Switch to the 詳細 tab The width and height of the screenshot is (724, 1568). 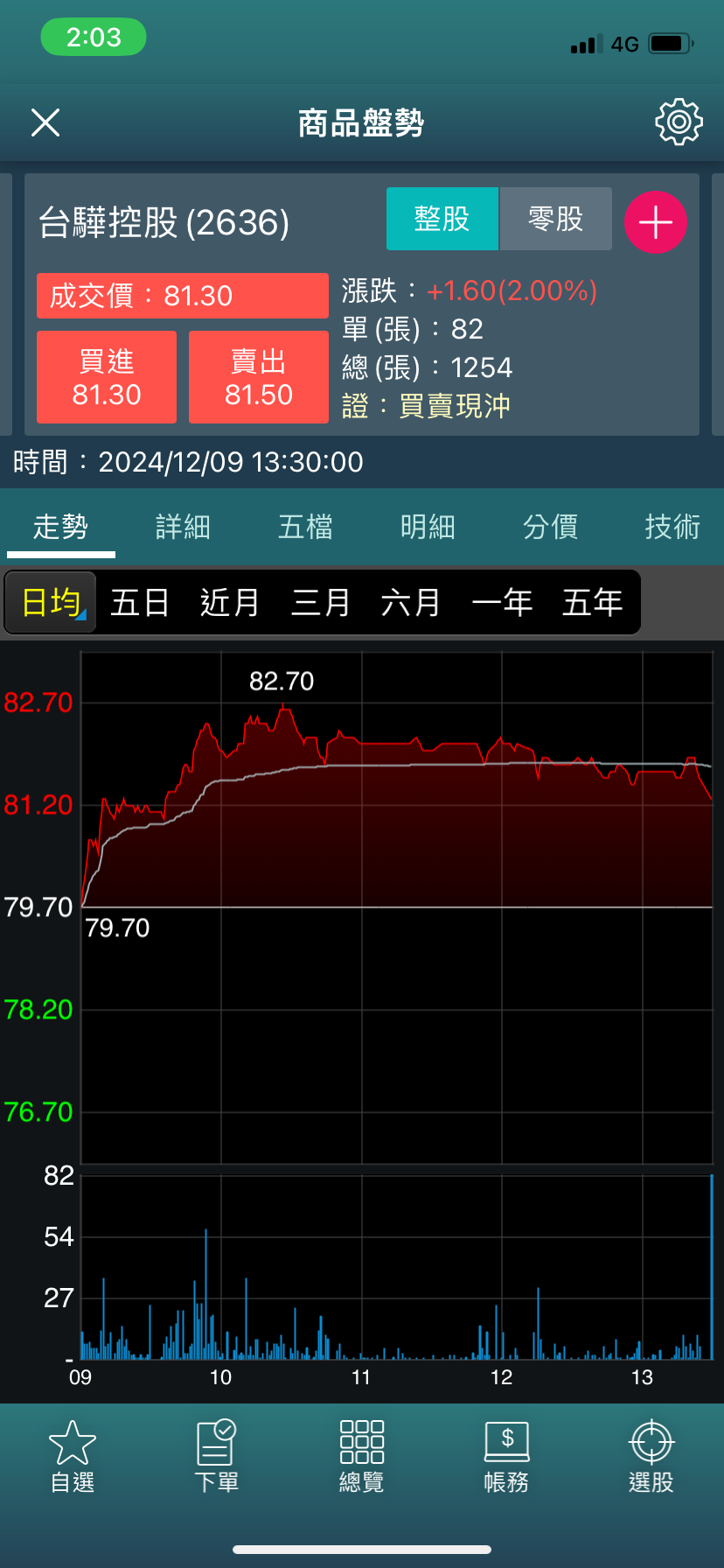[x=183, y=527]
